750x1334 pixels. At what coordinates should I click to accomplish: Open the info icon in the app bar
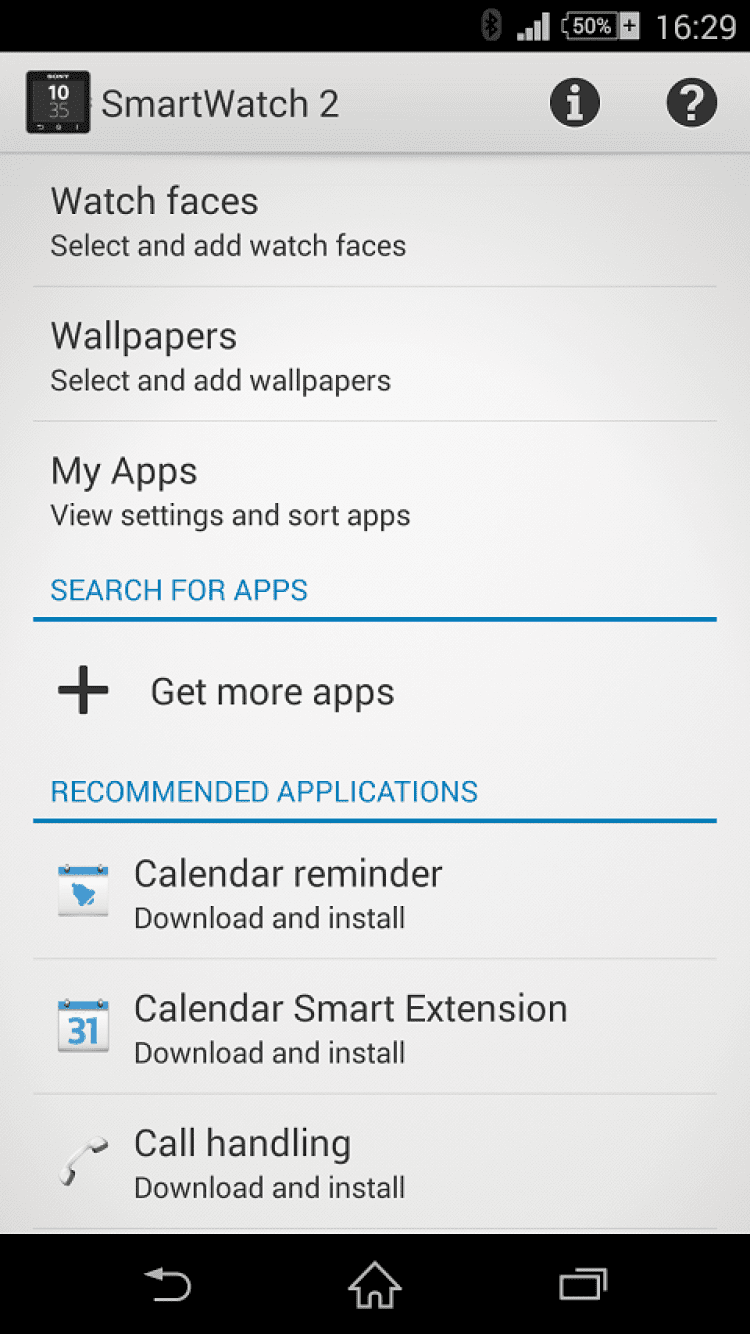point(575,103)
